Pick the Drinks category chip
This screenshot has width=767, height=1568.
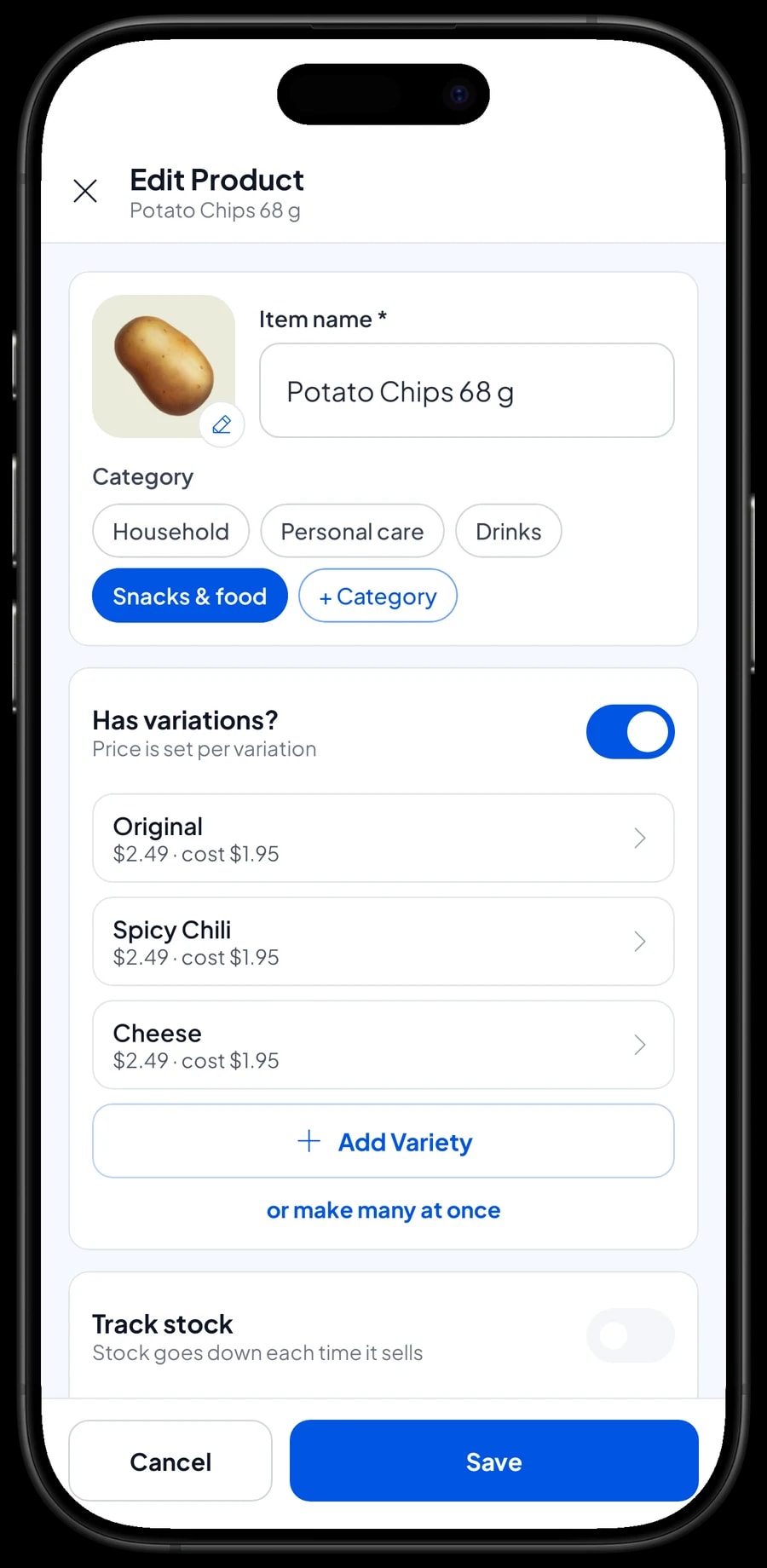point(508,531)
